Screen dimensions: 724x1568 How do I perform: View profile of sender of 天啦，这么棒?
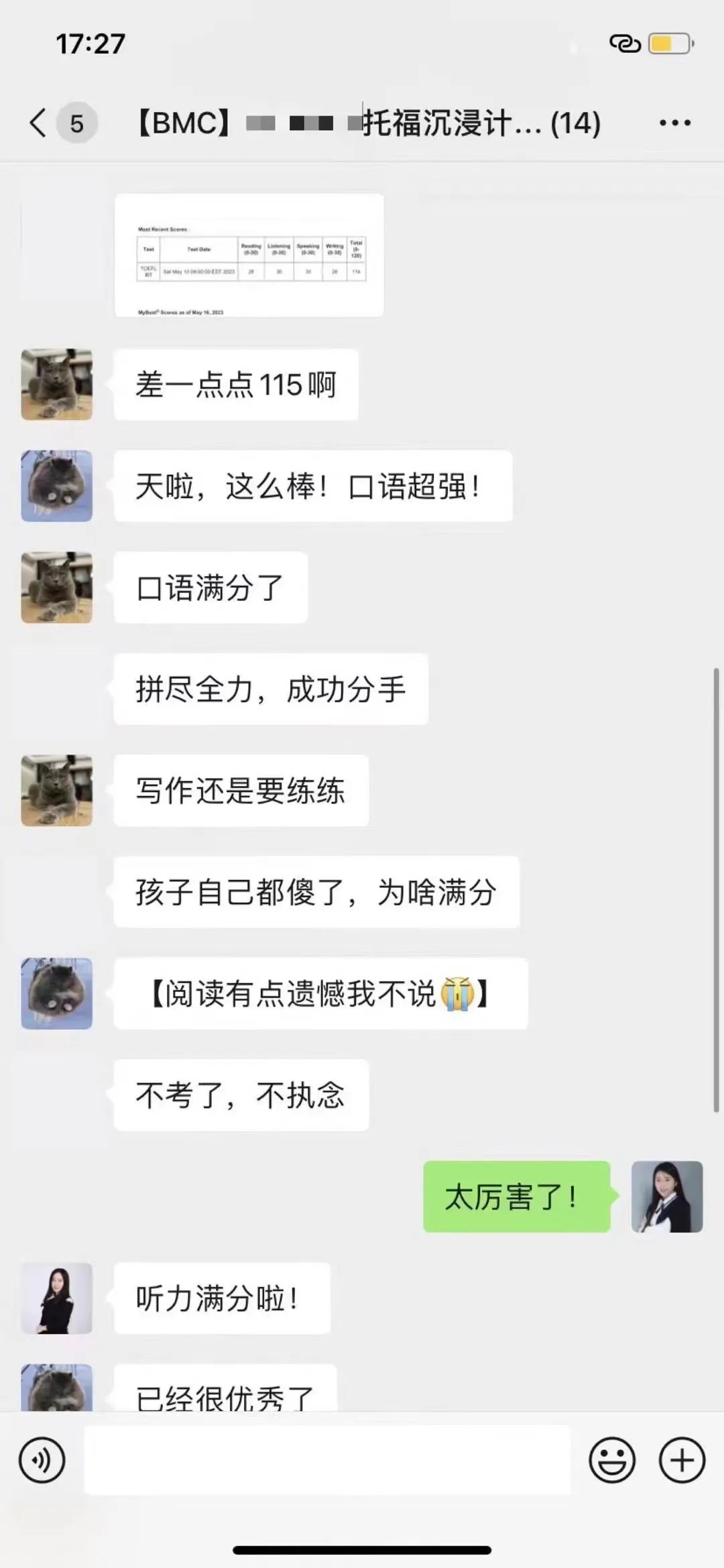(x=57, y=486)
